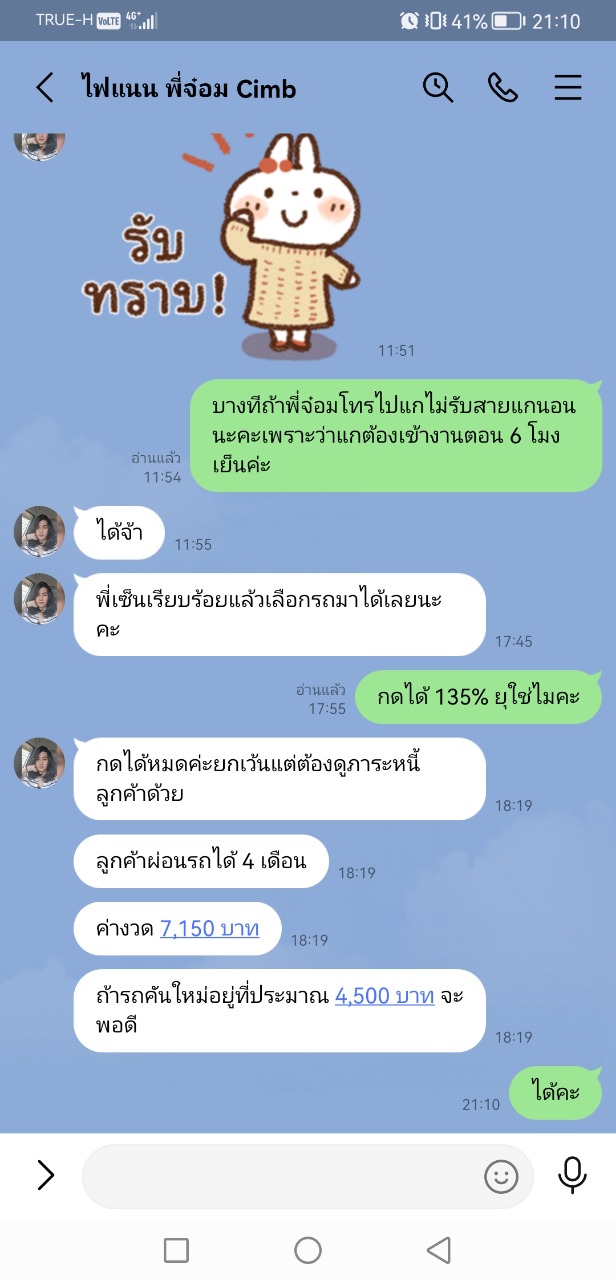Open sender's profile picture beside ได้จ้า
The image size is (616, 1280).
pos(39,531)
